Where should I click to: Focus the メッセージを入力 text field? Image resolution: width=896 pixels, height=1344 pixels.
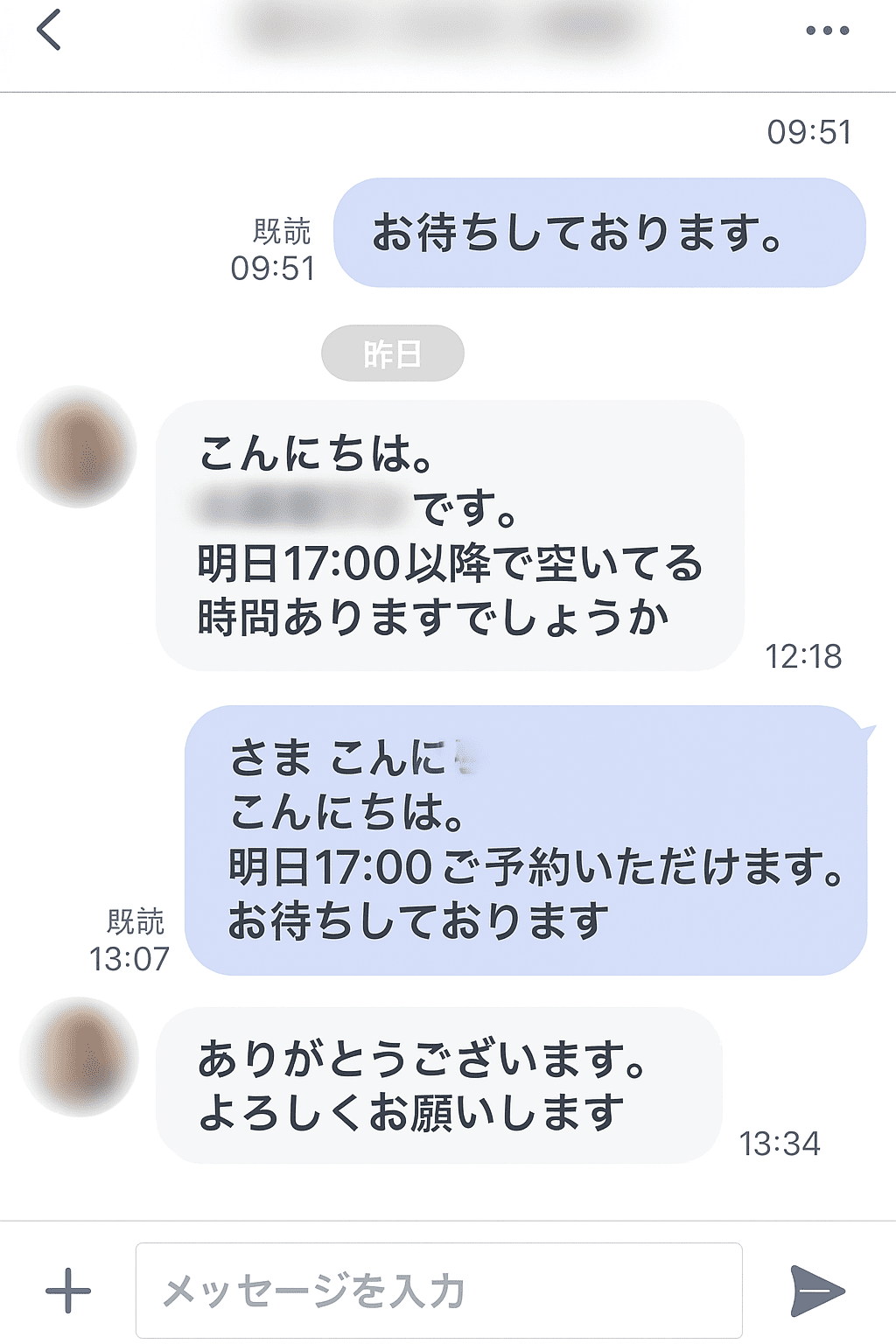(437, 1291)
